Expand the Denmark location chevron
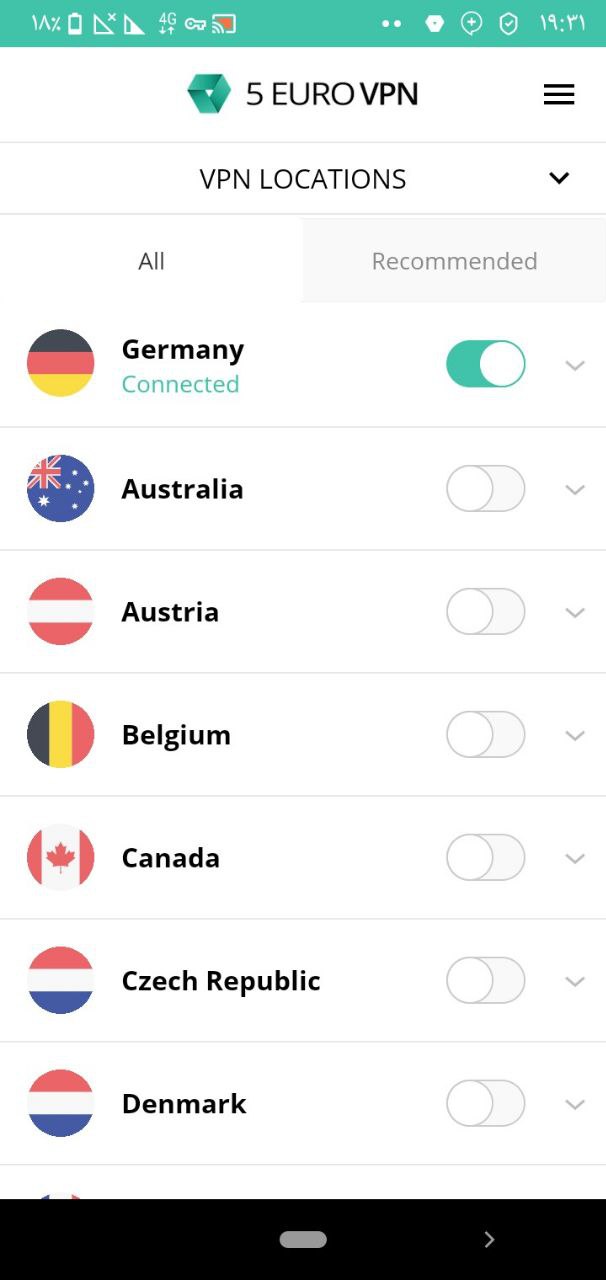 (574, 1105)
